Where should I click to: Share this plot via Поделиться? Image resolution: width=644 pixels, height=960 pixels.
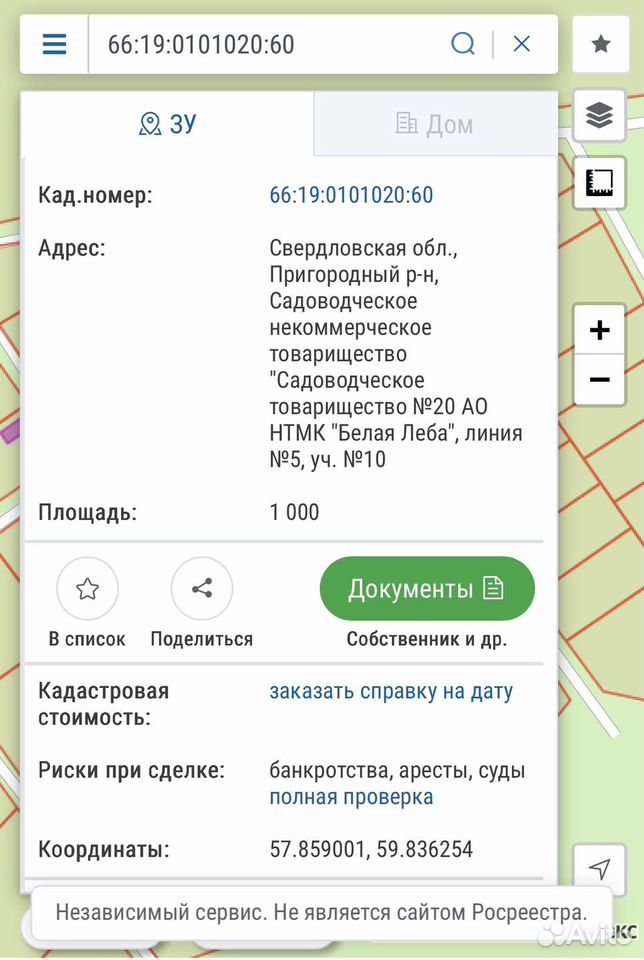pos(201,602)
